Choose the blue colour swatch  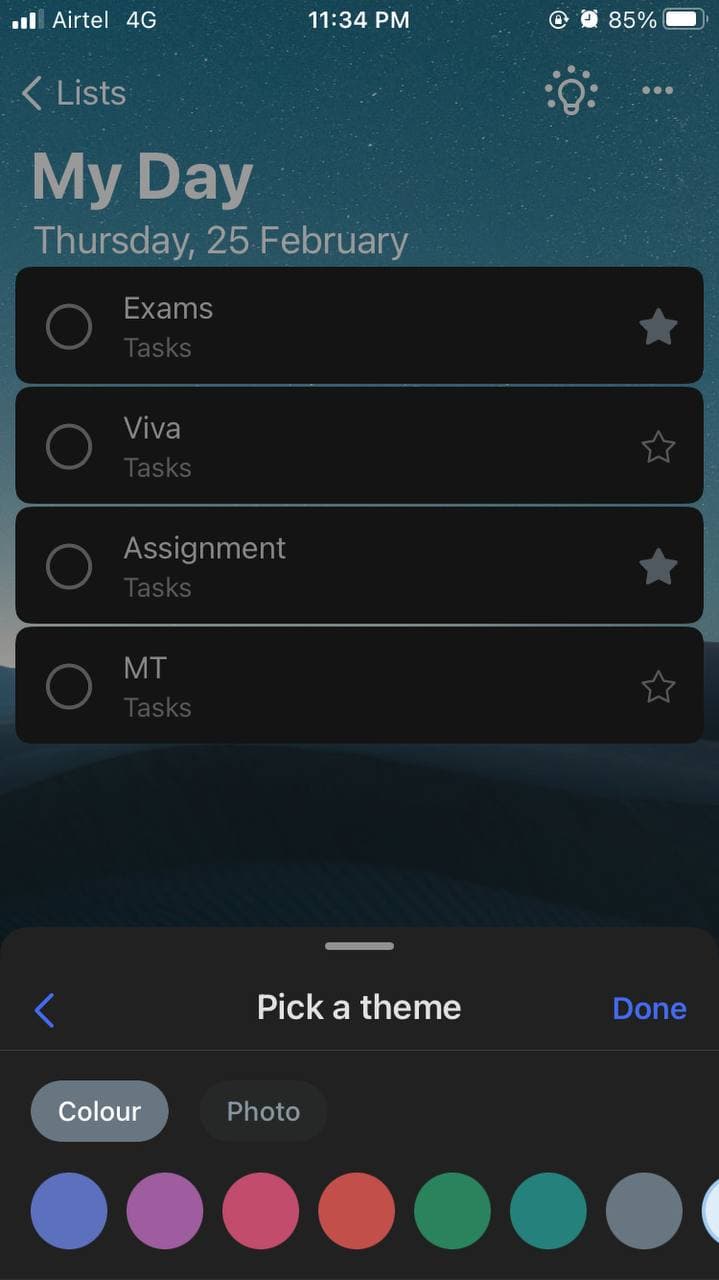point(69,1211)
